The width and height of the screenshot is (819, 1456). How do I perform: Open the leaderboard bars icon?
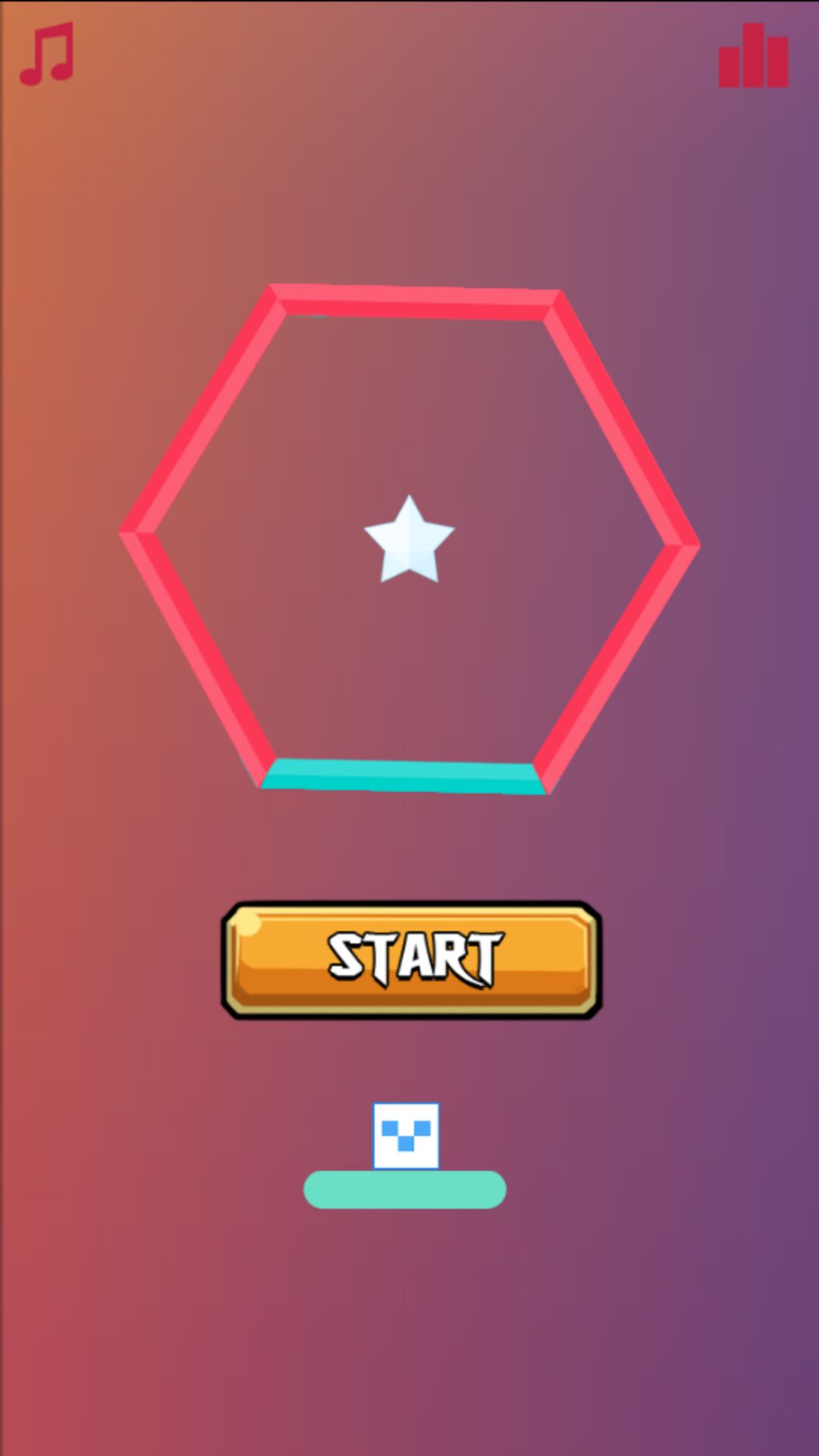pos(753,56)
